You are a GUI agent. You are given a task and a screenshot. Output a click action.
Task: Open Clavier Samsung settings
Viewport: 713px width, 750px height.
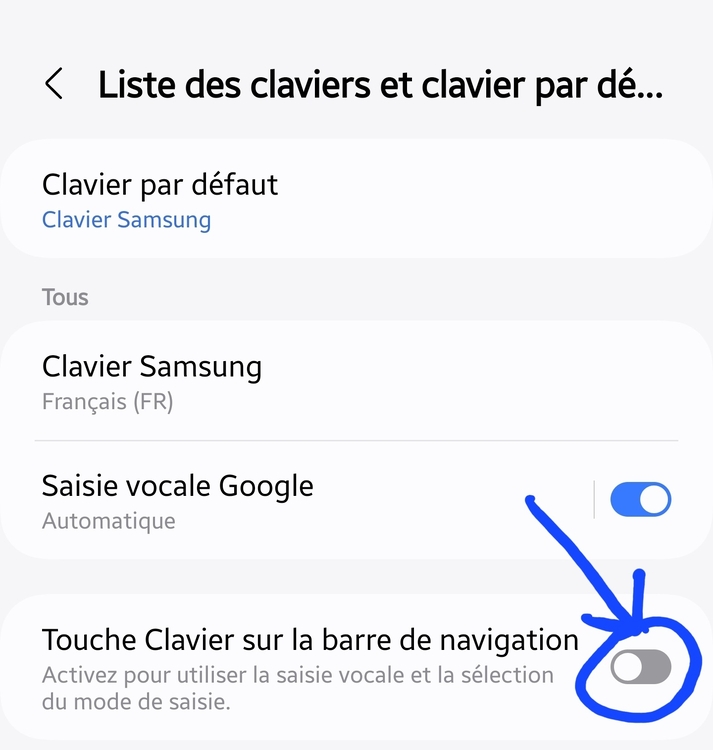click(x=300, y=383)
